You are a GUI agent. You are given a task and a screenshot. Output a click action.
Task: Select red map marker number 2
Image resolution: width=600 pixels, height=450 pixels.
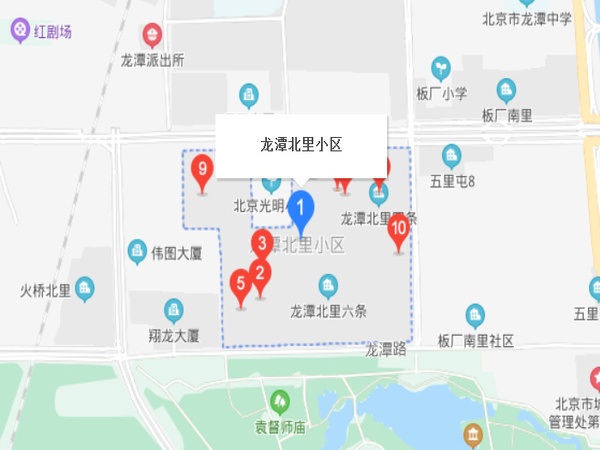(x=260, y=272)
